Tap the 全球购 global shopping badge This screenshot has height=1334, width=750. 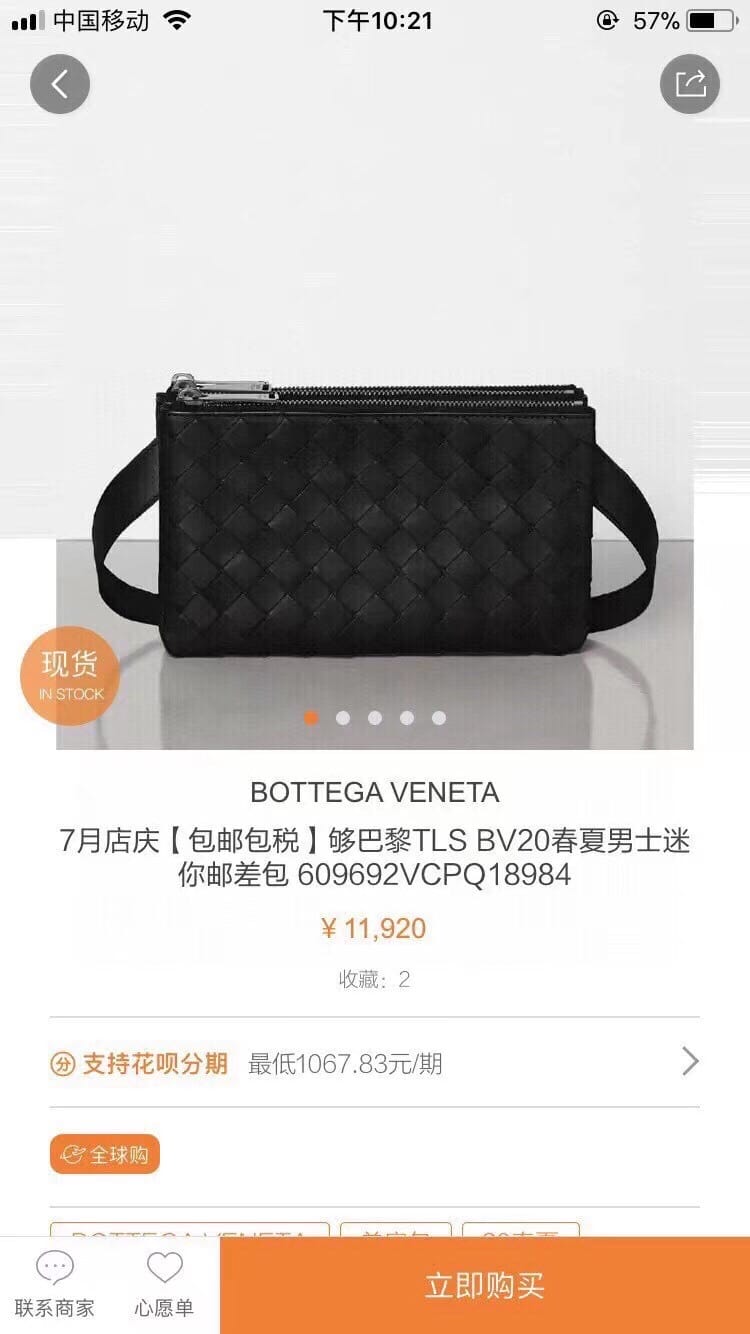click(x=105, y=1155)
